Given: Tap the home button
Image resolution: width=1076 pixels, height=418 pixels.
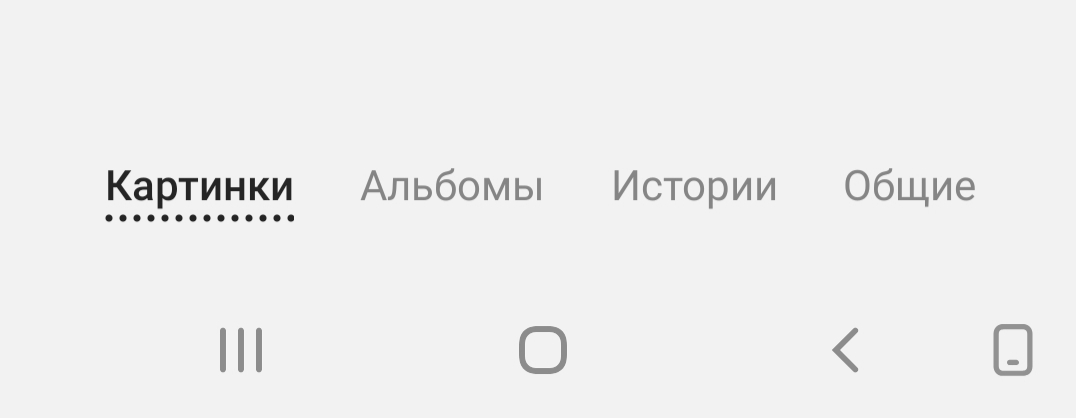Looking at the screenshot, I should [x=543, y=351].
